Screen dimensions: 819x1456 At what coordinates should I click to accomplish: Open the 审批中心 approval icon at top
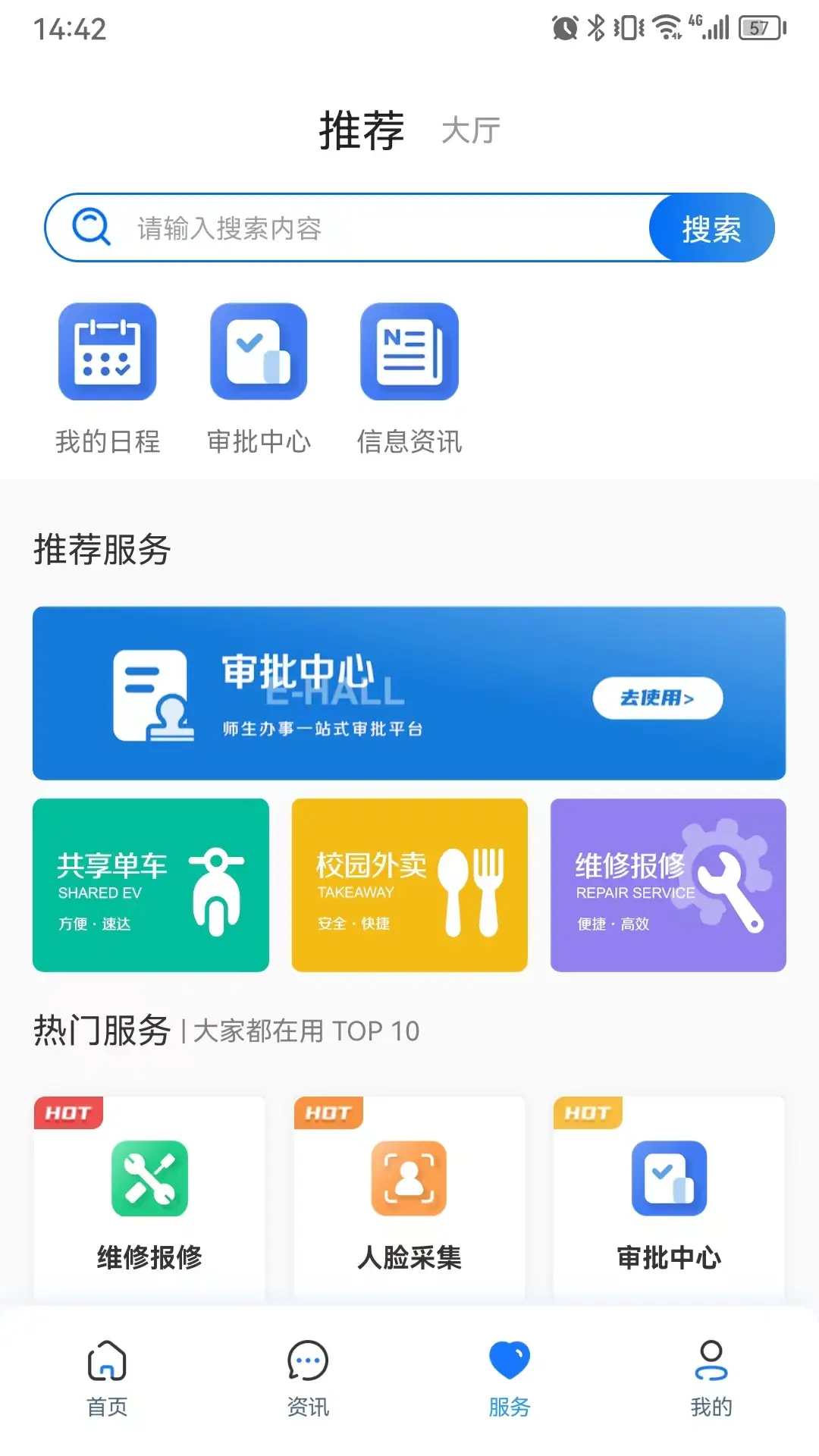(258, 353)
